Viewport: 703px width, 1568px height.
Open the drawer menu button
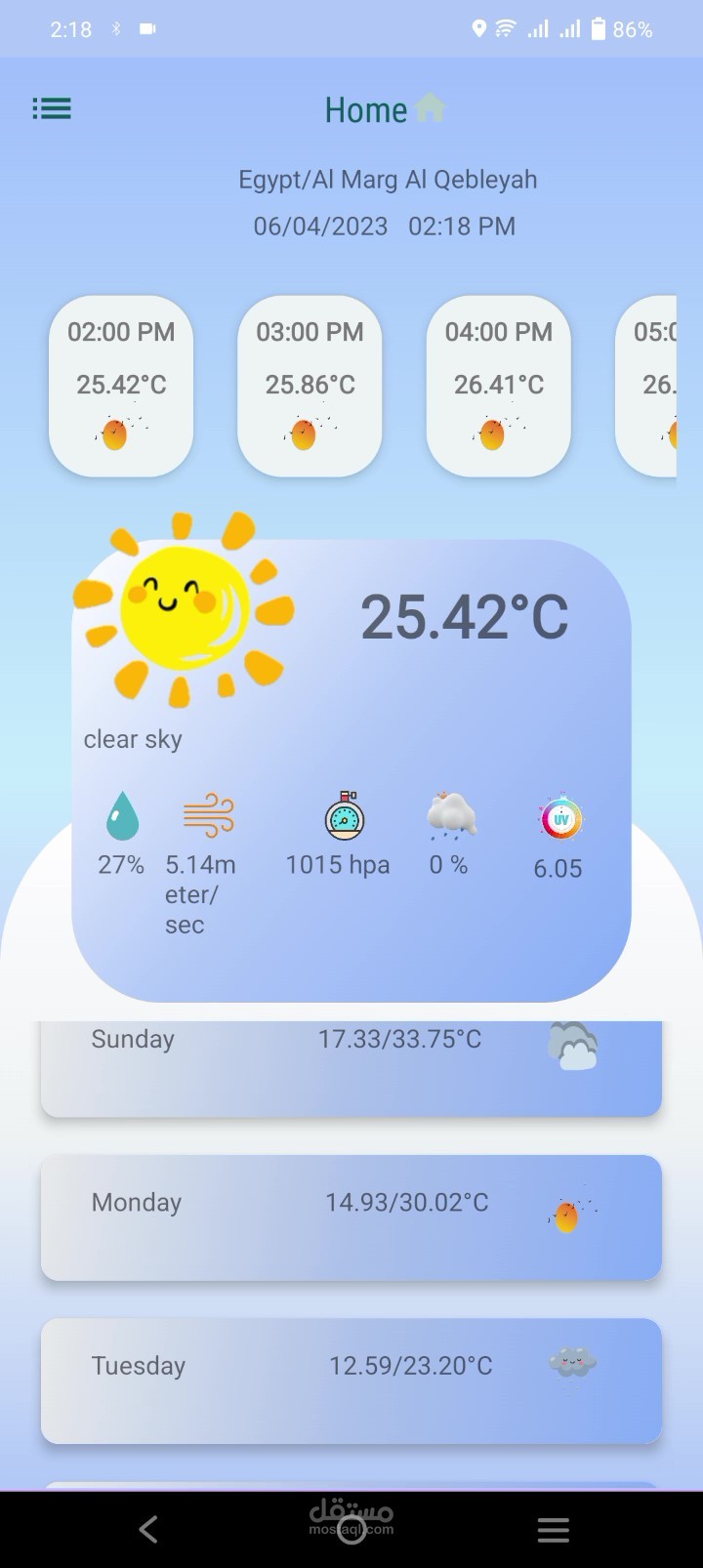coord(52,108)
